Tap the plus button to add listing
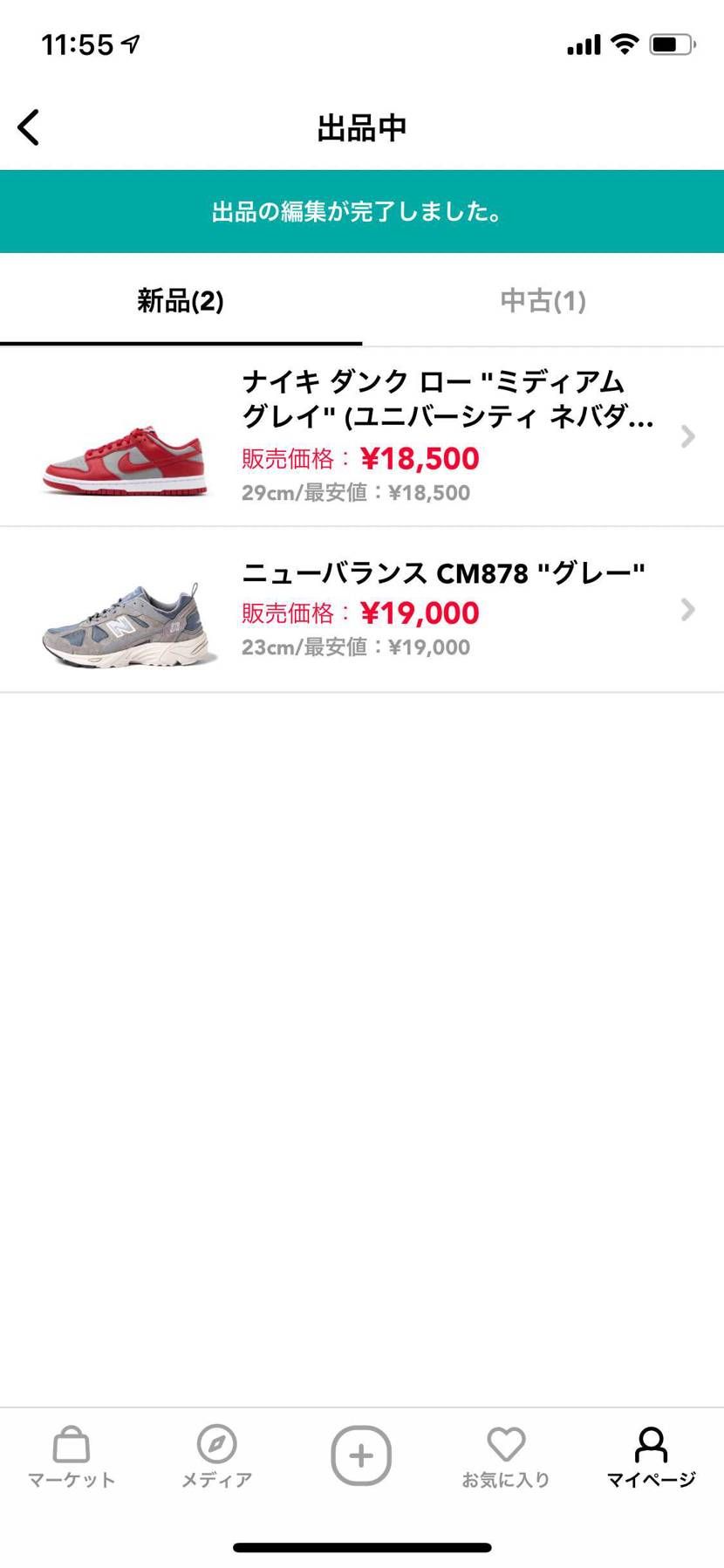Screen dimensions: 724x1568 coord(361,1455)
